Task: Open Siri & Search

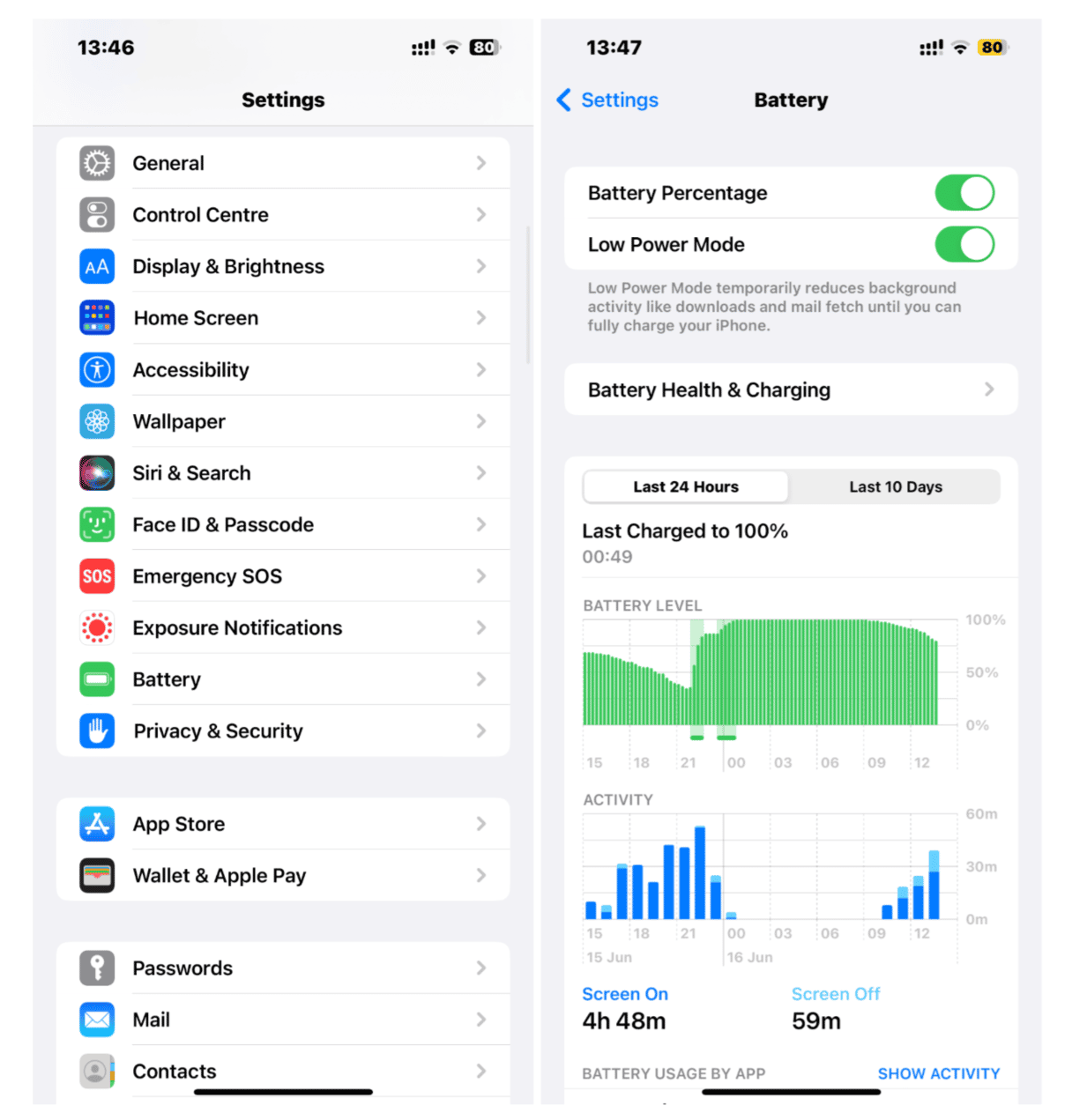Action: pos(282,473)
